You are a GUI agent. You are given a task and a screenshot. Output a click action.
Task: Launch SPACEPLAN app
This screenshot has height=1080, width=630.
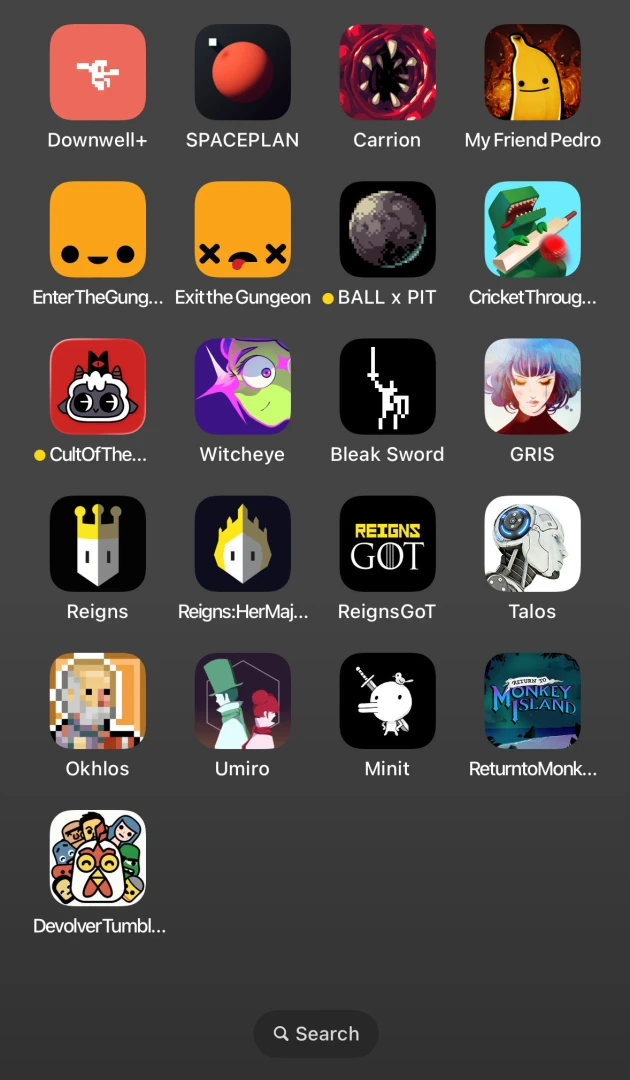243,72
